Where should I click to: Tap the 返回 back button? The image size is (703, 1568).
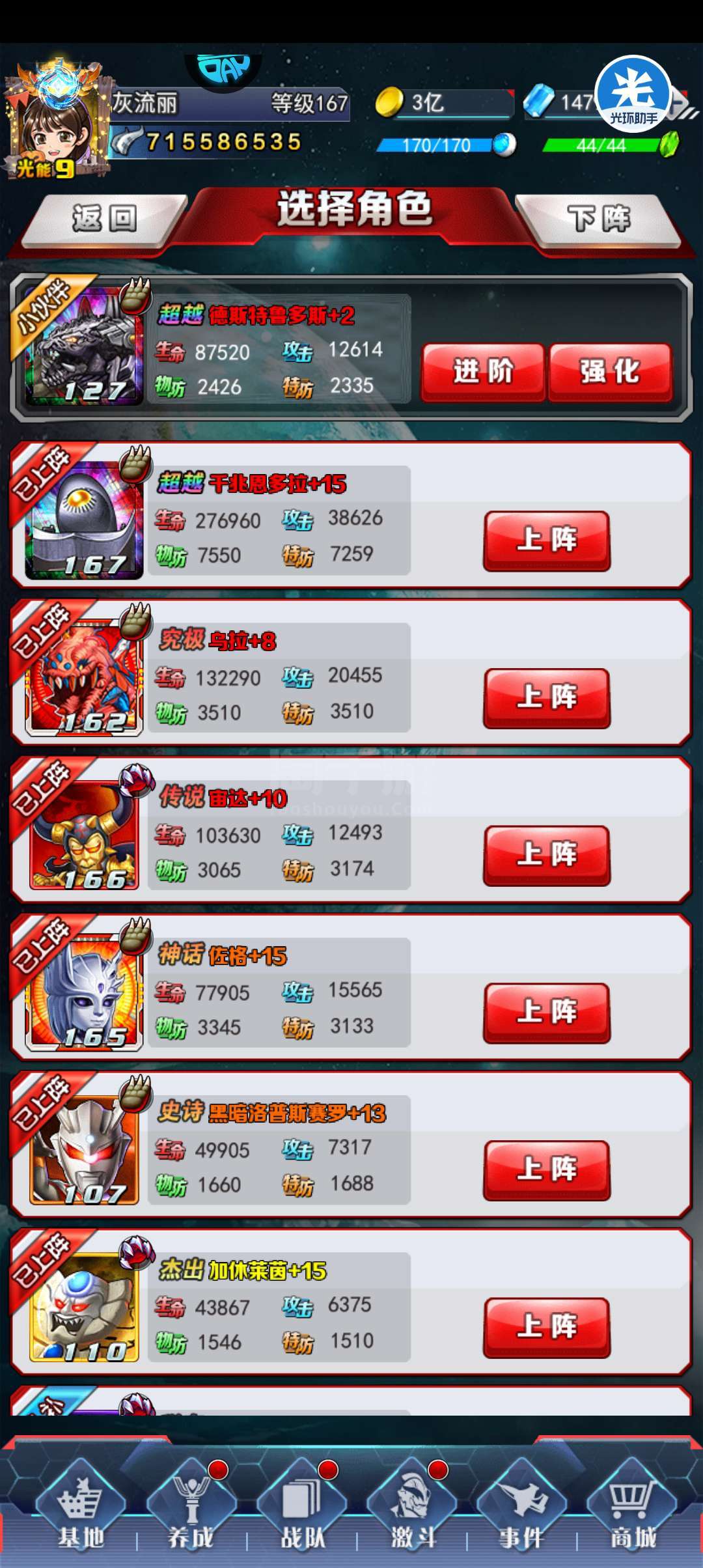[104, 219]
